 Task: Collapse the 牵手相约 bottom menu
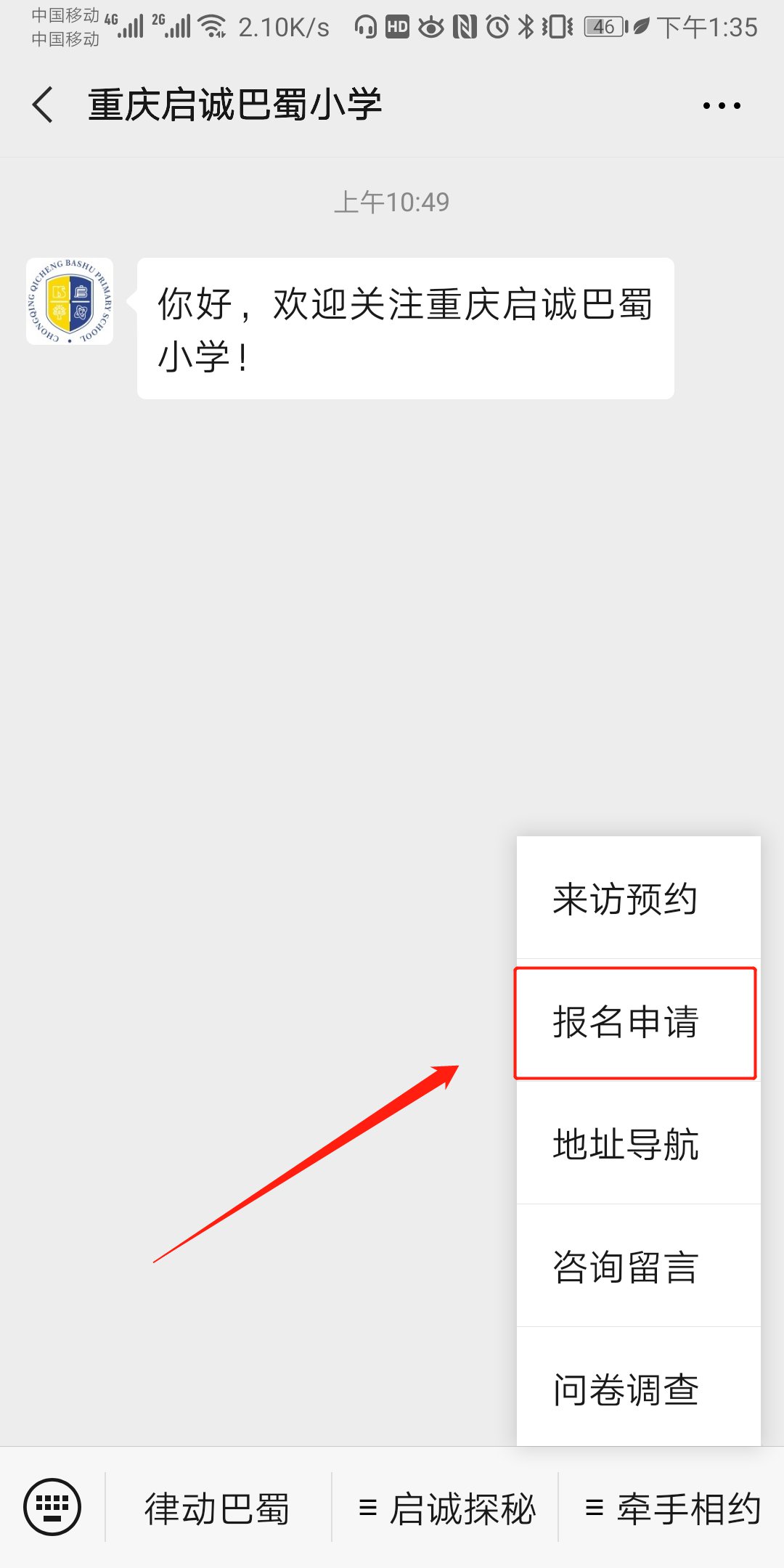click(672, 1508)
